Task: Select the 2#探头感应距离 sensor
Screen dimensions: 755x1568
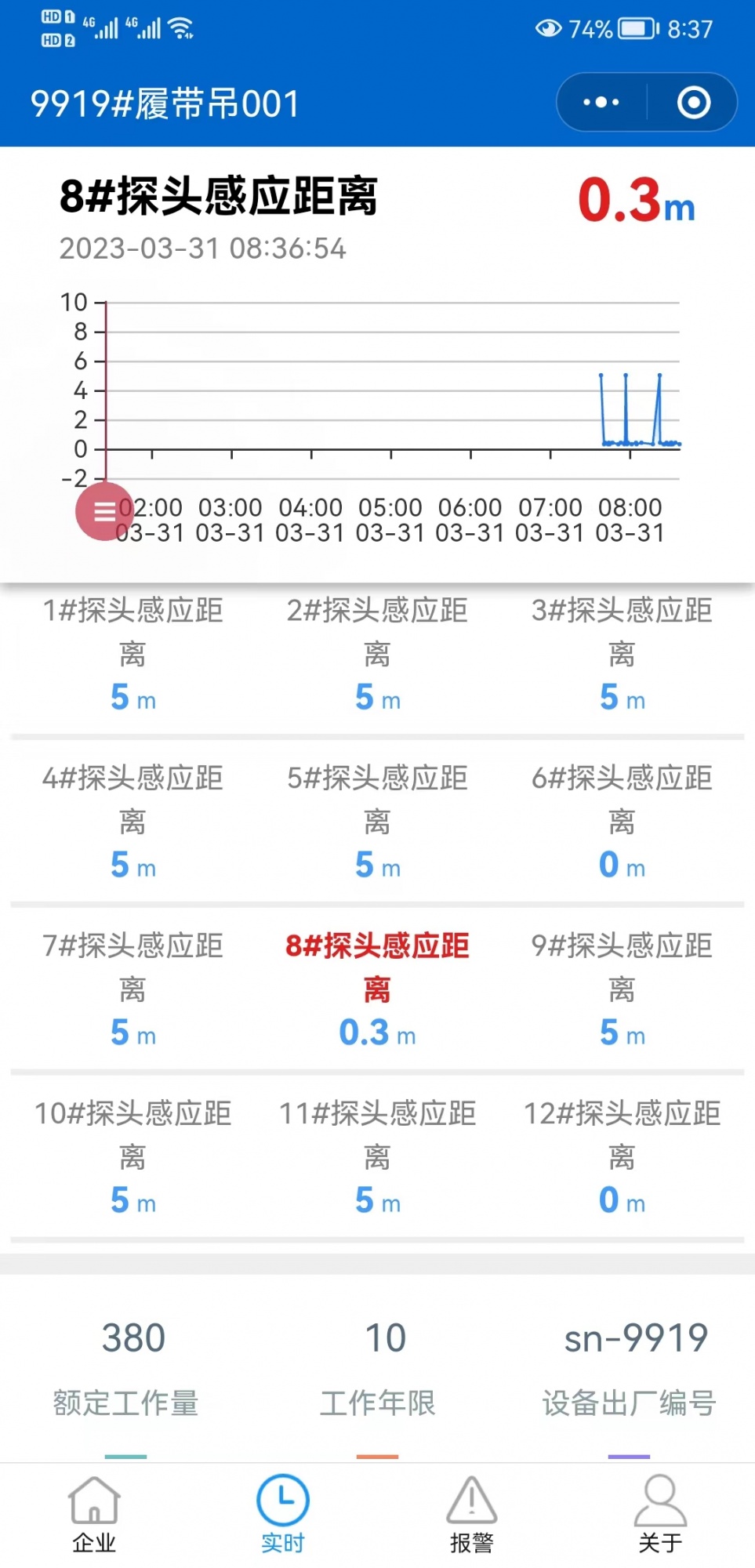Action: pyautogui.click(x=377, y=653)
